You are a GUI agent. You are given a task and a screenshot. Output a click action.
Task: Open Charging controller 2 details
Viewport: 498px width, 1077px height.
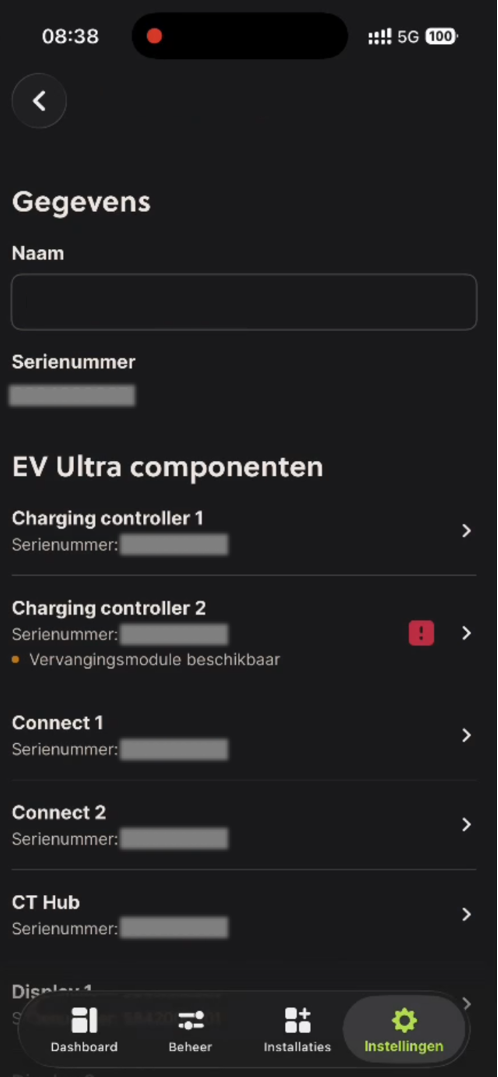click(244, 633)
